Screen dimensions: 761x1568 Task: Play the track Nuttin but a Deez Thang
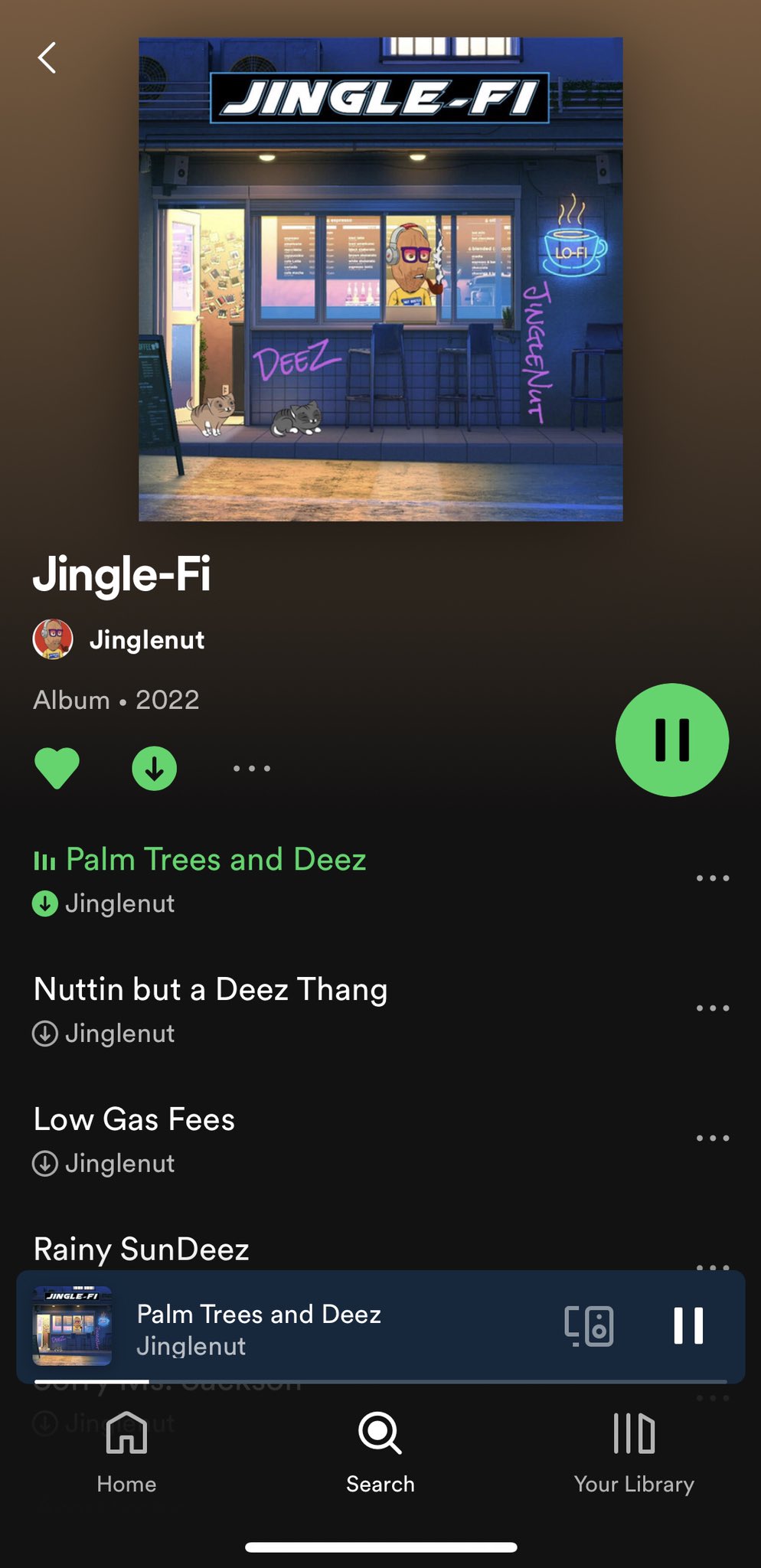(211, 989)
